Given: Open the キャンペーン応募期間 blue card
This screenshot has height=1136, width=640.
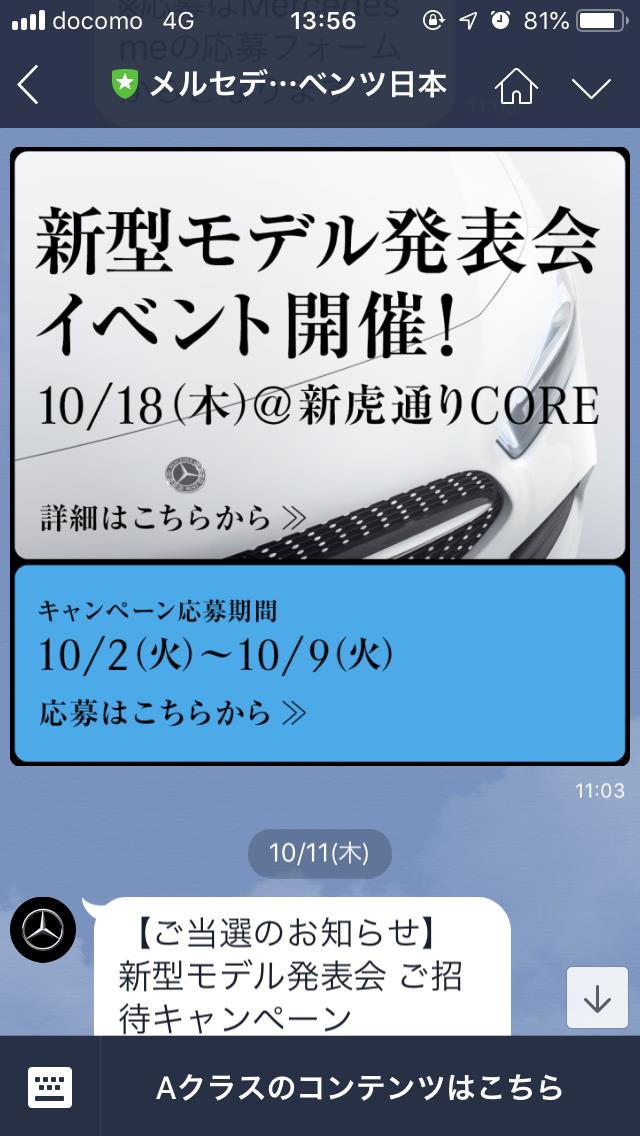Looking at the screenshot, I should pyautogui.click(x=320, y=663).
